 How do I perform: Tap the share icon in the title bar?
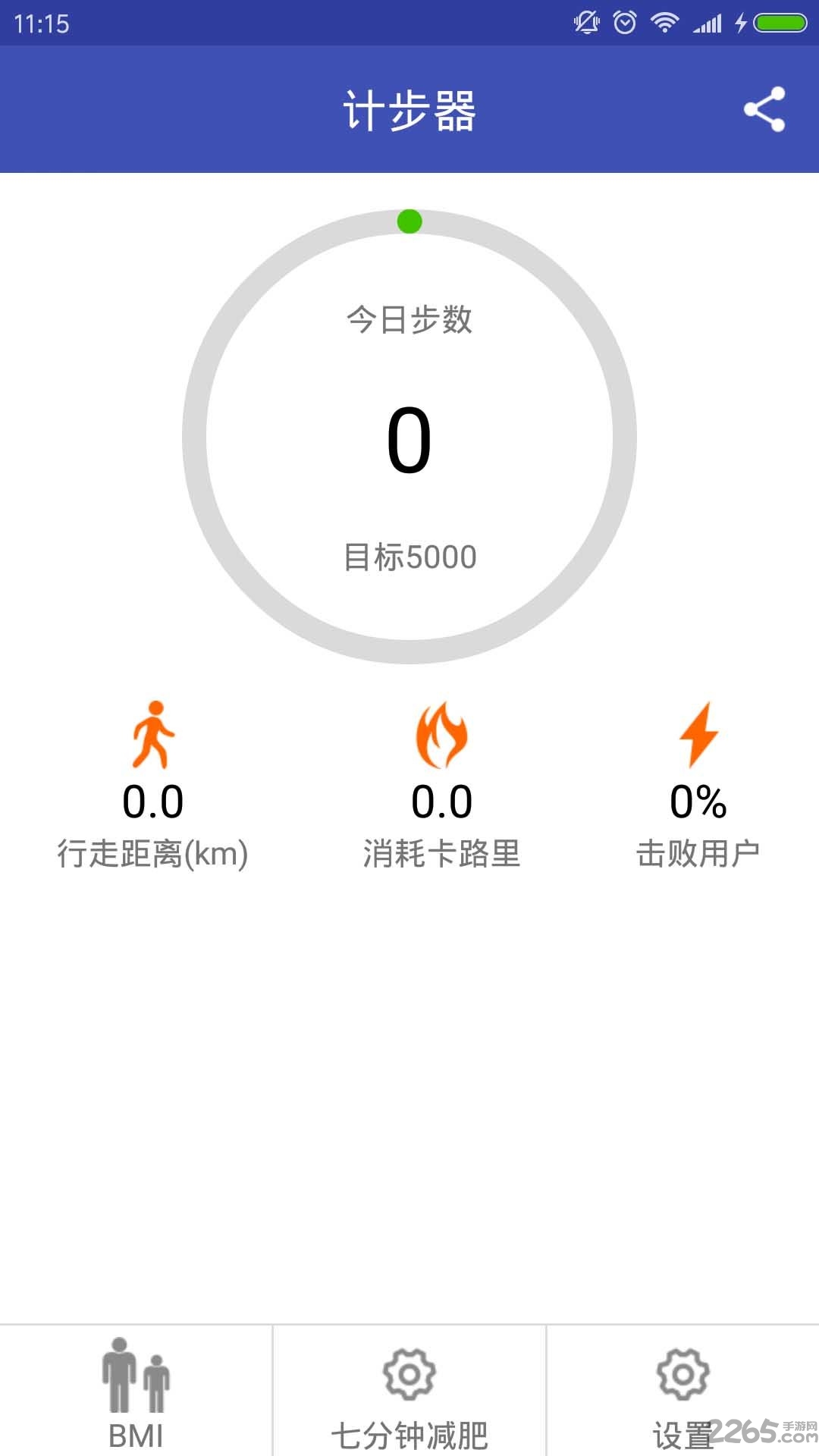[x=766, y=108]
